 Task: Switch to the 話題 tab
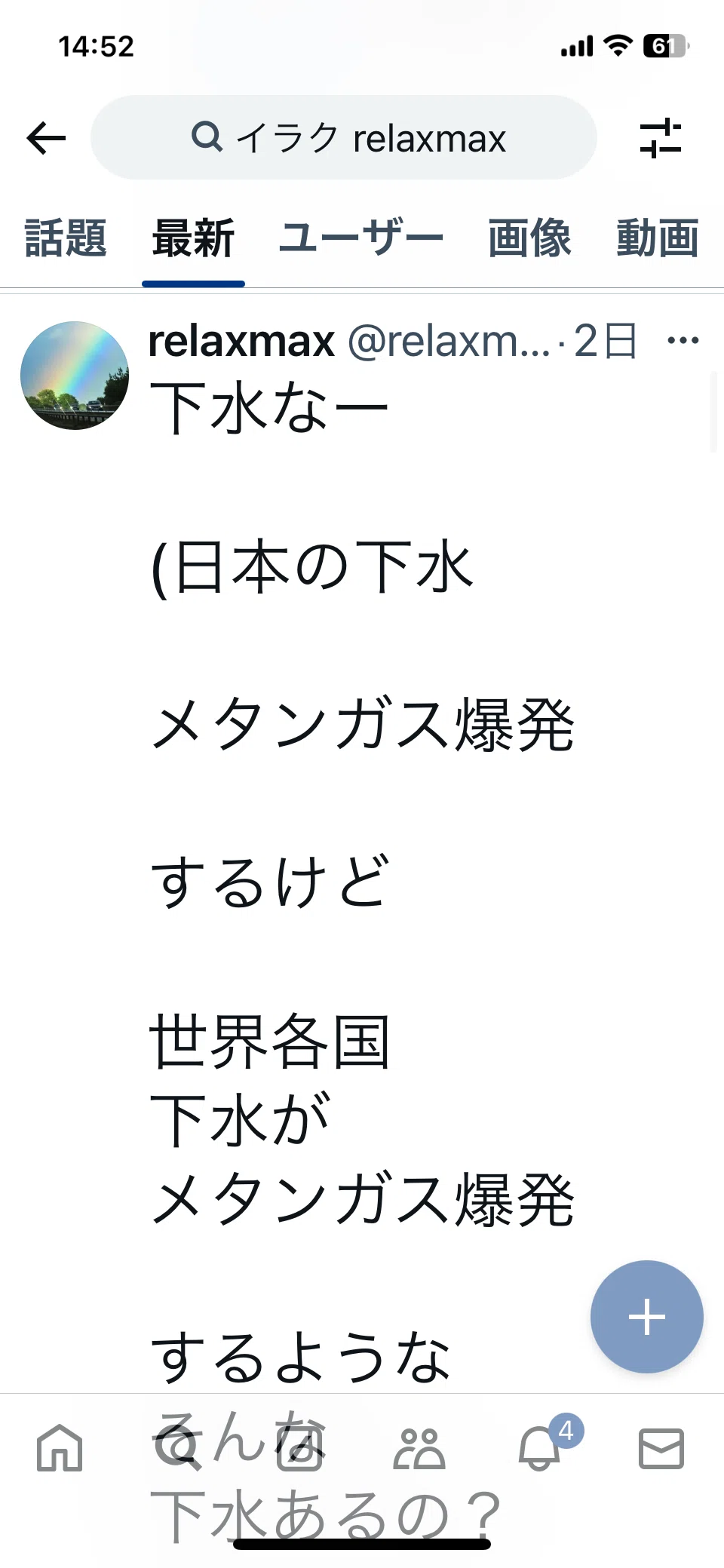click(66, 238)
